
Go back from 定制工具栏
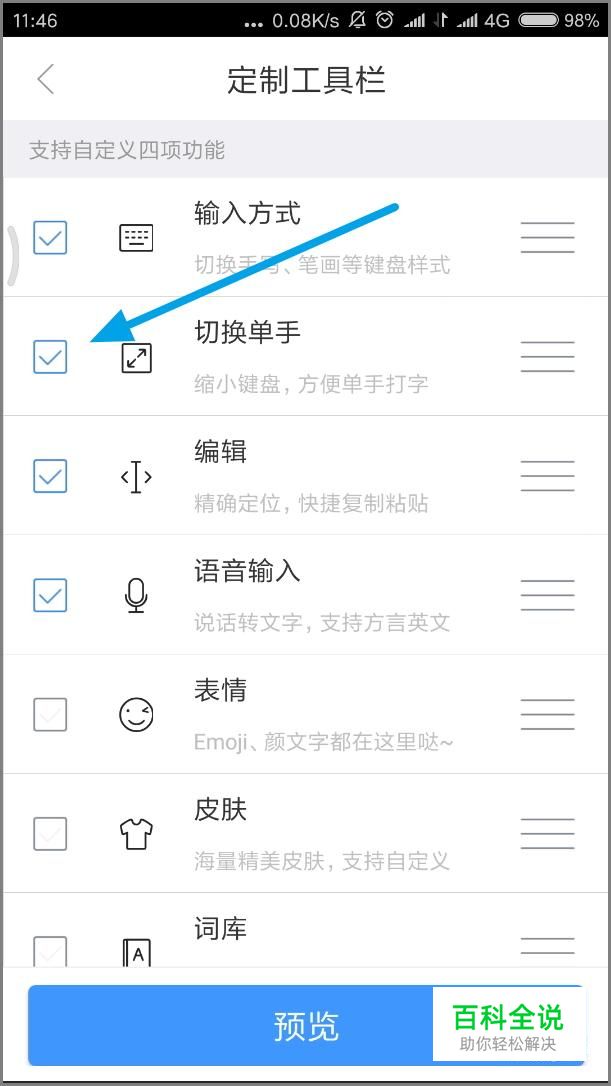pyautogui.click(x=46, y=79)
